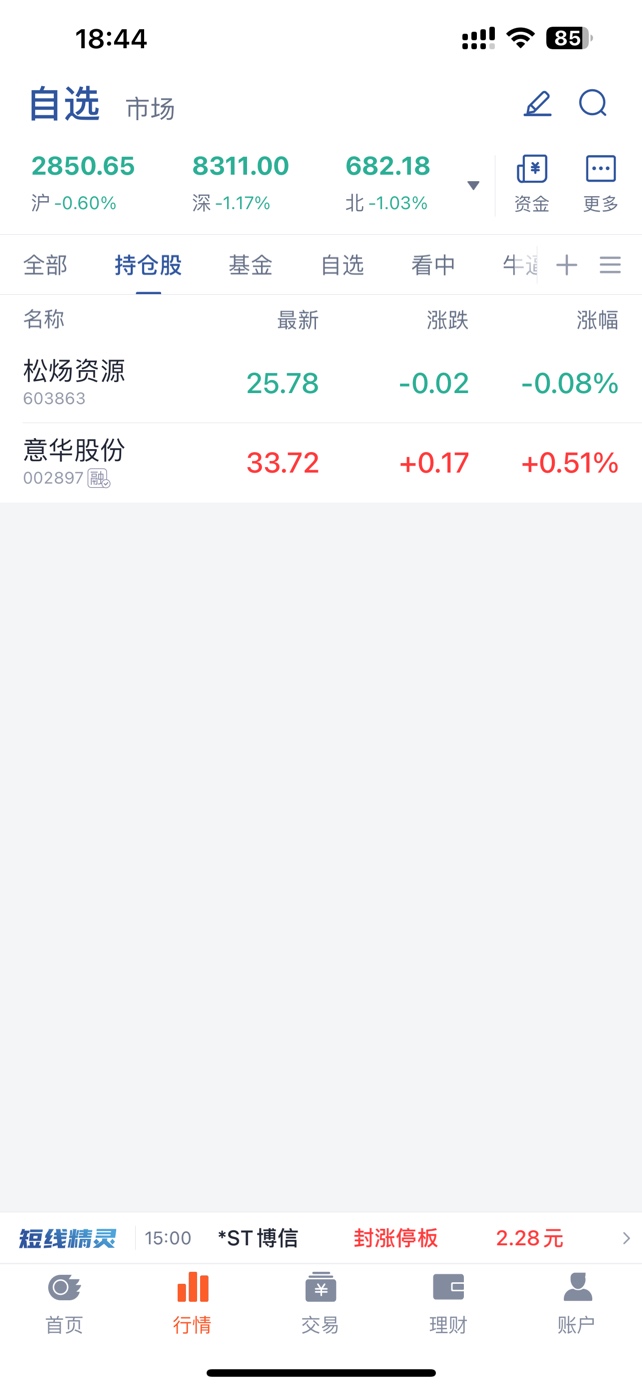Open the edit pencil icon
This screenshot has height=1389, width=642.
tap(538, 104)
